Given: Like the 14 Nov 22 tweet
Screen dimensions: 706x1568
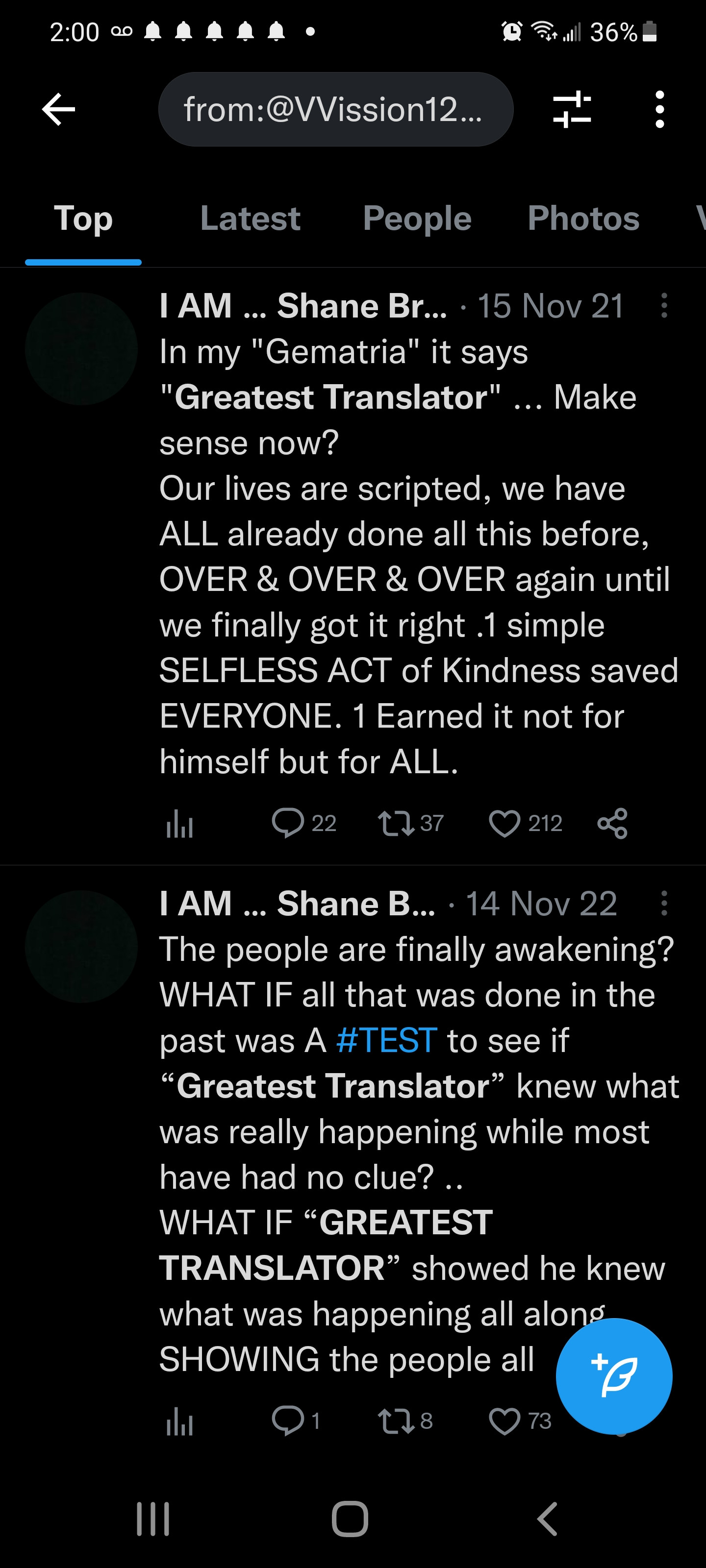Looking at the screenshot, I should 505,1421.
